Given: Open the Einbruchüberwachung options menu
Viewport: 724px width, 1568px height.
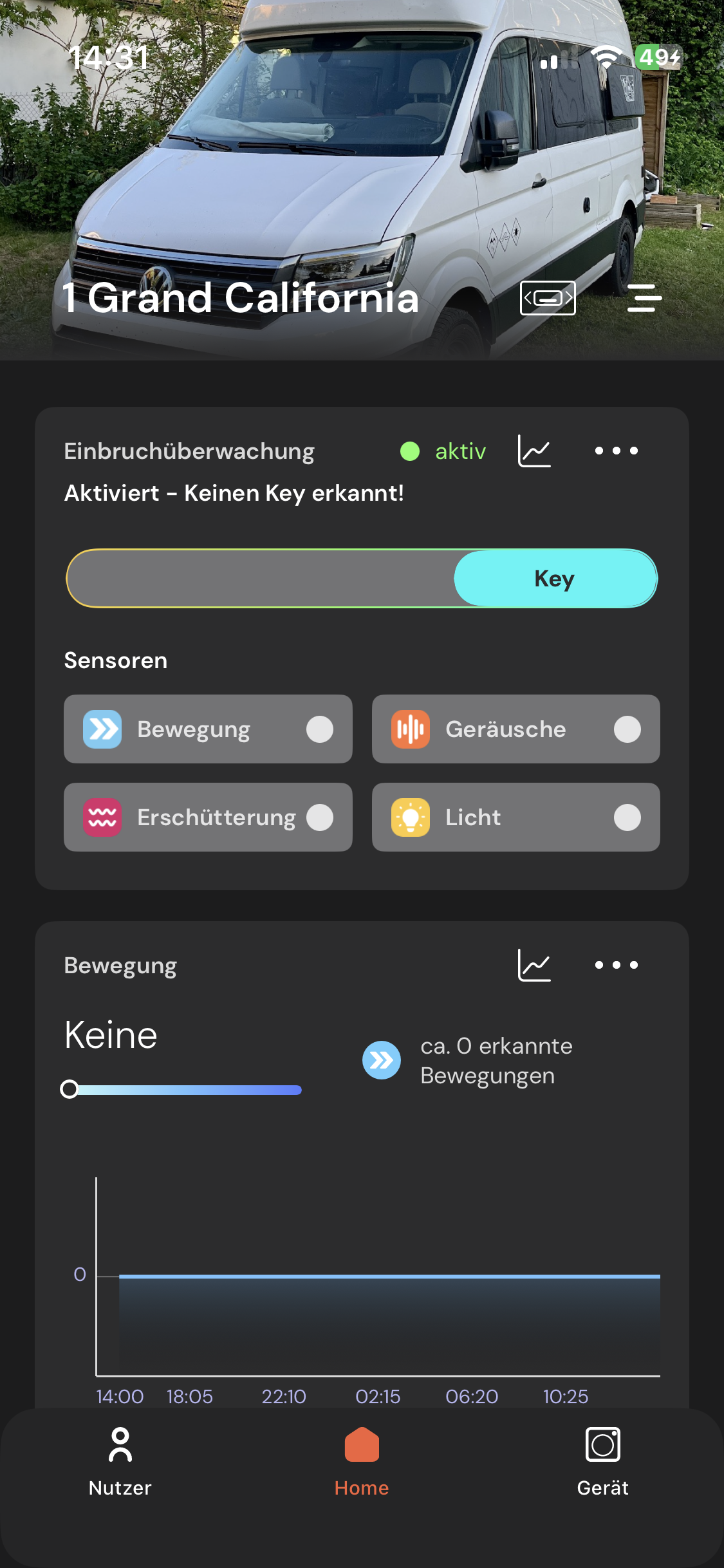Looking at the screenshot, I should coord(616,451).
